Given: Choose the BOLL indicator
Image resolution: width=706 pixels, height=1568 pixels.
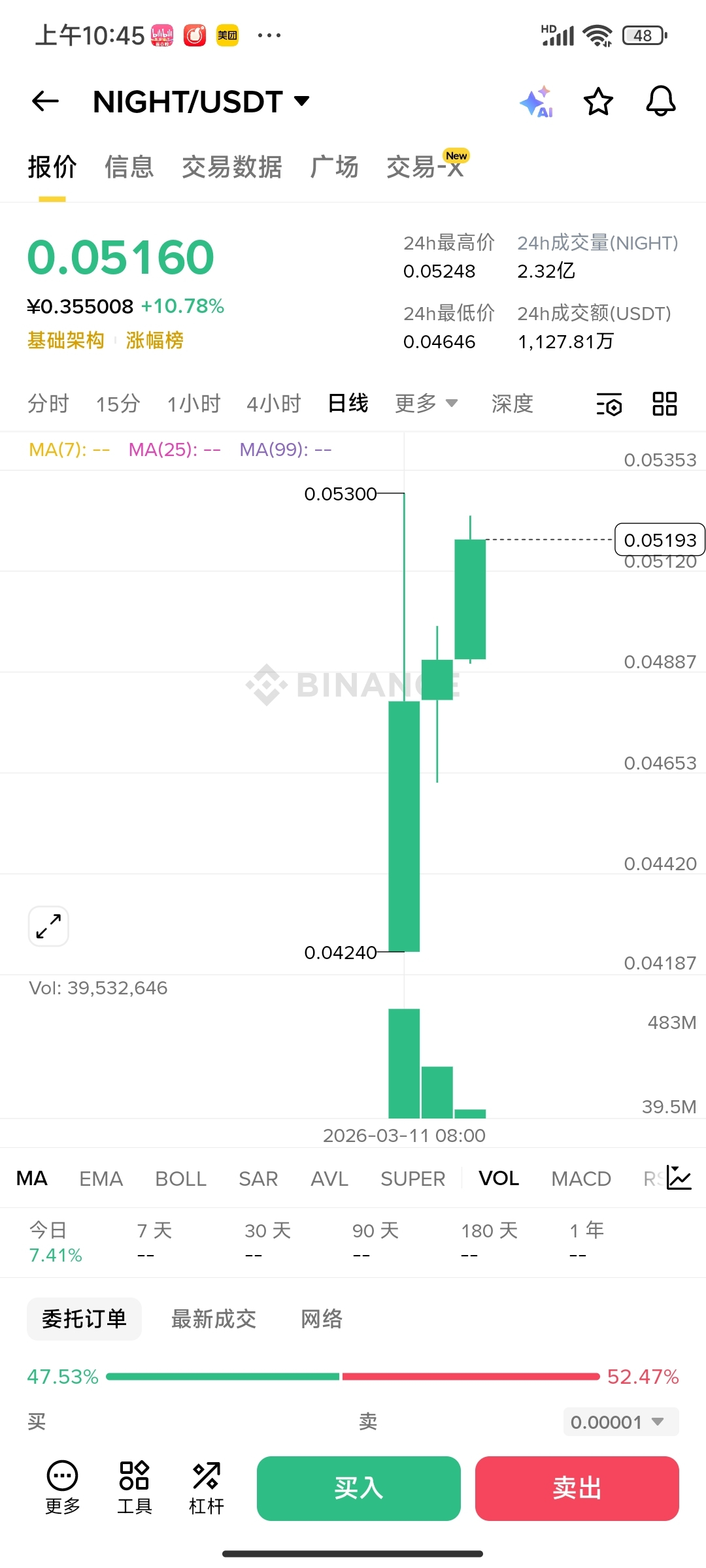Looking at the screenshot, I should [x=180, y=1179].
